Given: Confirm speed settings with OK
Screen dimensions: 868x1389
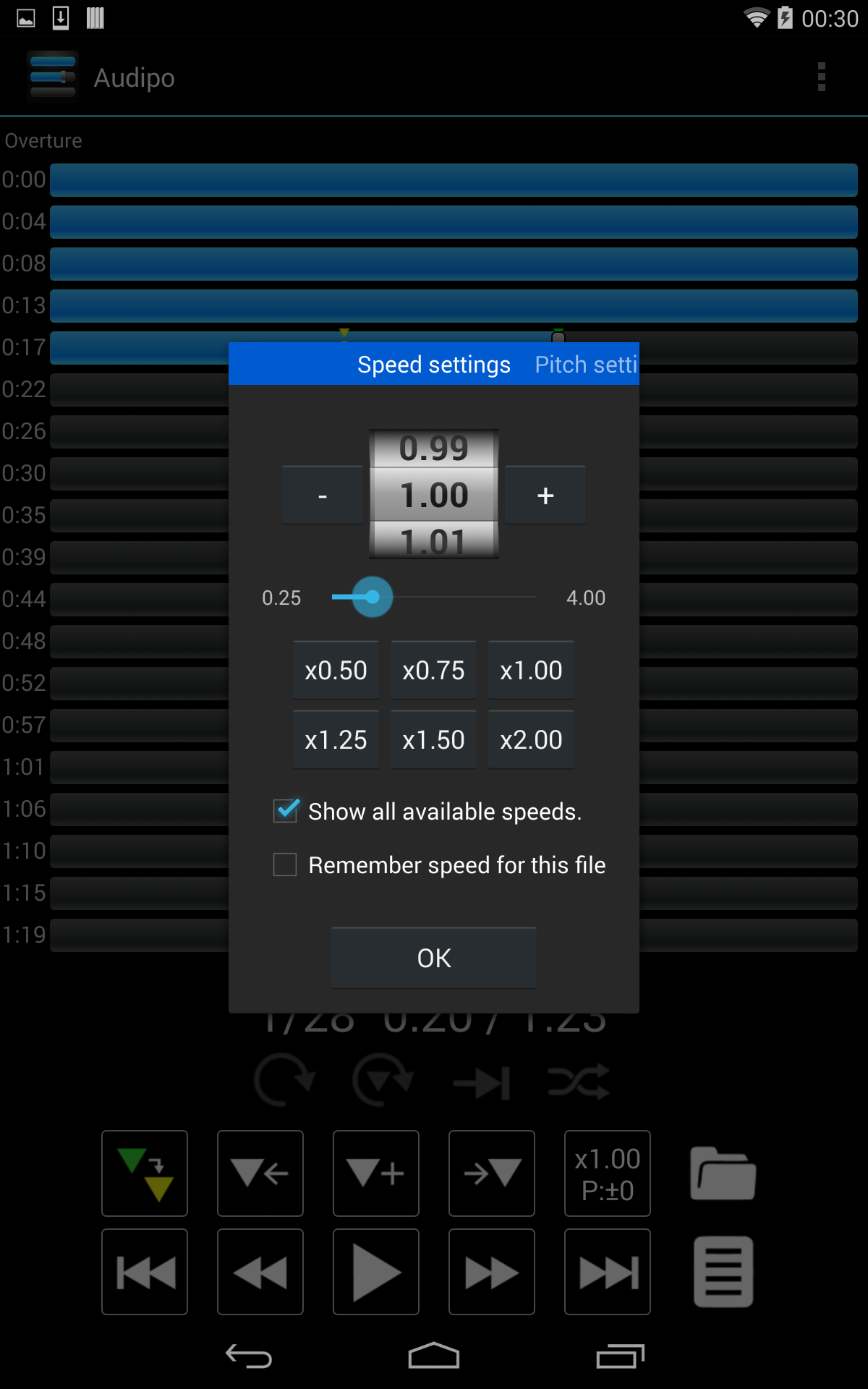Looking at the screenshot, I should pyautogui.click(x=434, y=958).
